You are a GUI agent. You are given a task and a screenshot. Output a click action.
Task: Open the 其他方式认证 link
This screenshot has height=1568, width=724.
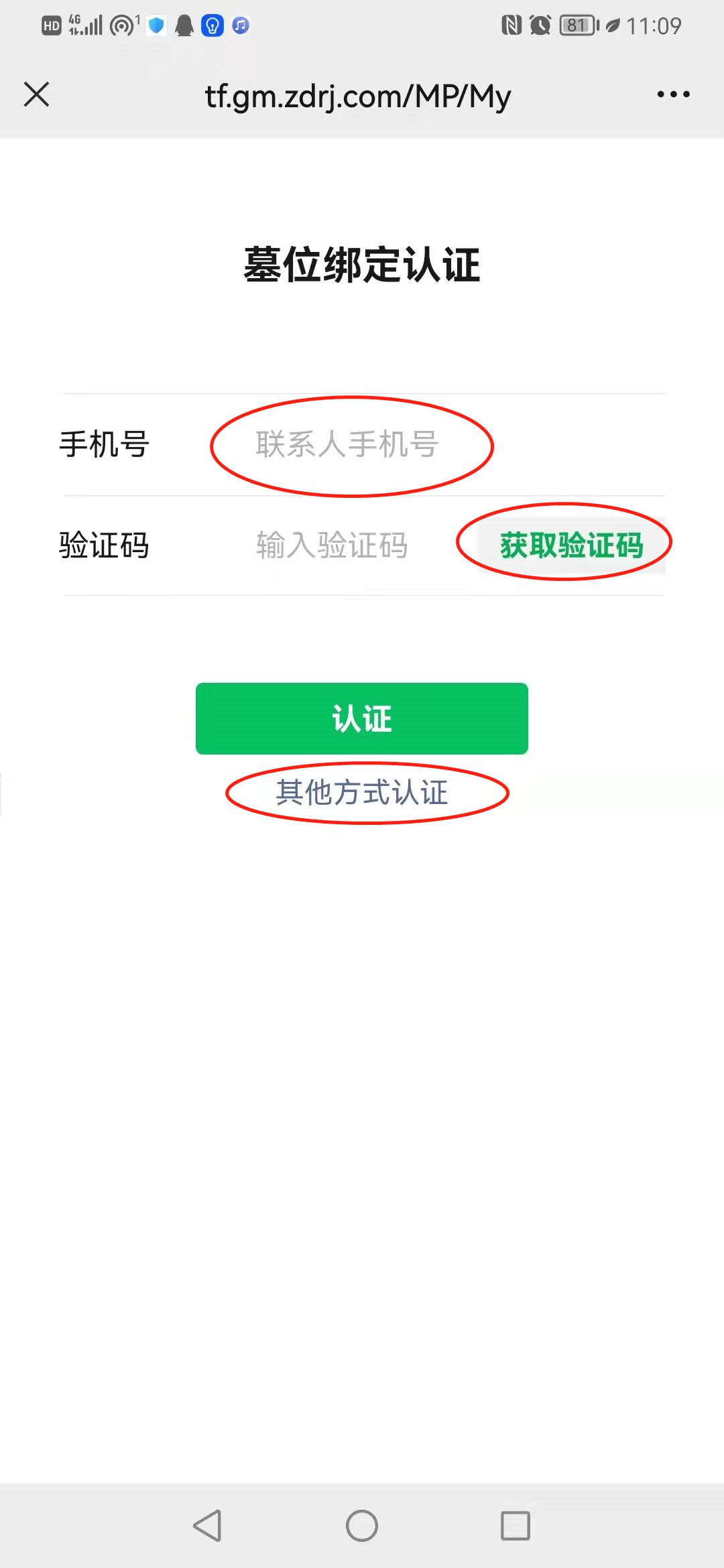pyautogui.click(x=362, y=793)
